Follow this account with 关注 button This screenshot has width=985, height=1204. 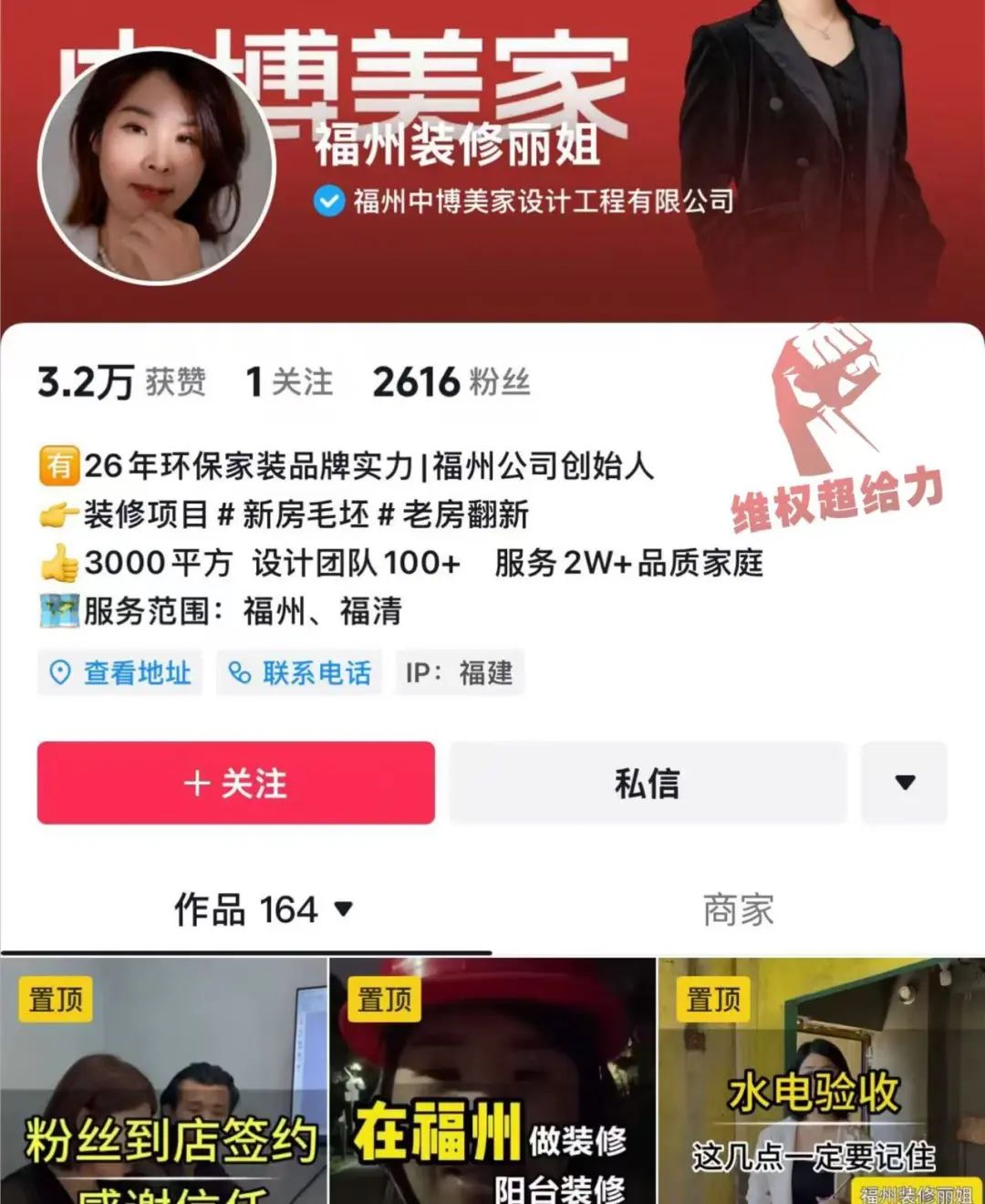point(235,783)
